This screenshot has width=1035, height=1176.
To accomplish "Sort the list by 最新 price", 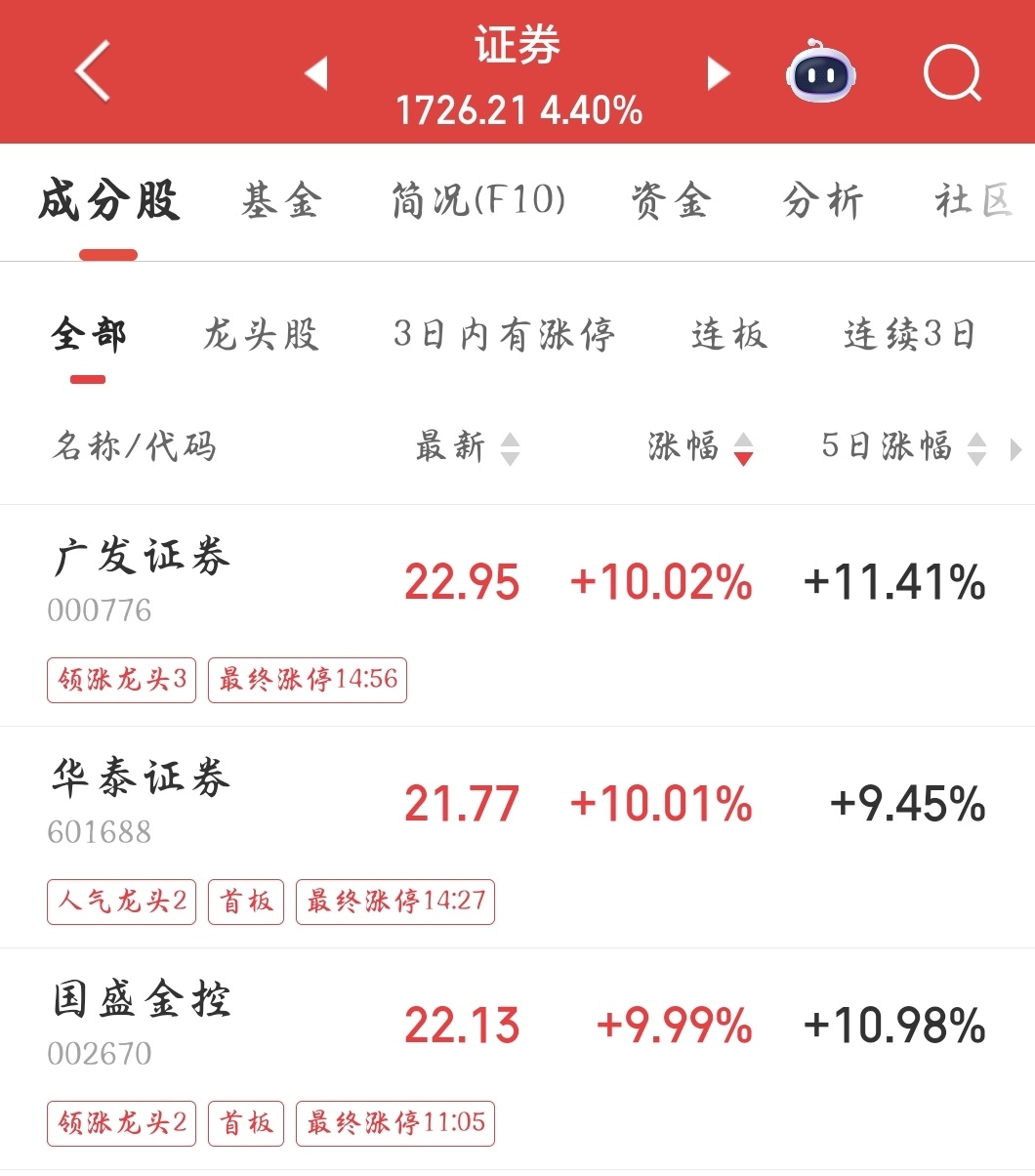I will (x=467, y=447).
